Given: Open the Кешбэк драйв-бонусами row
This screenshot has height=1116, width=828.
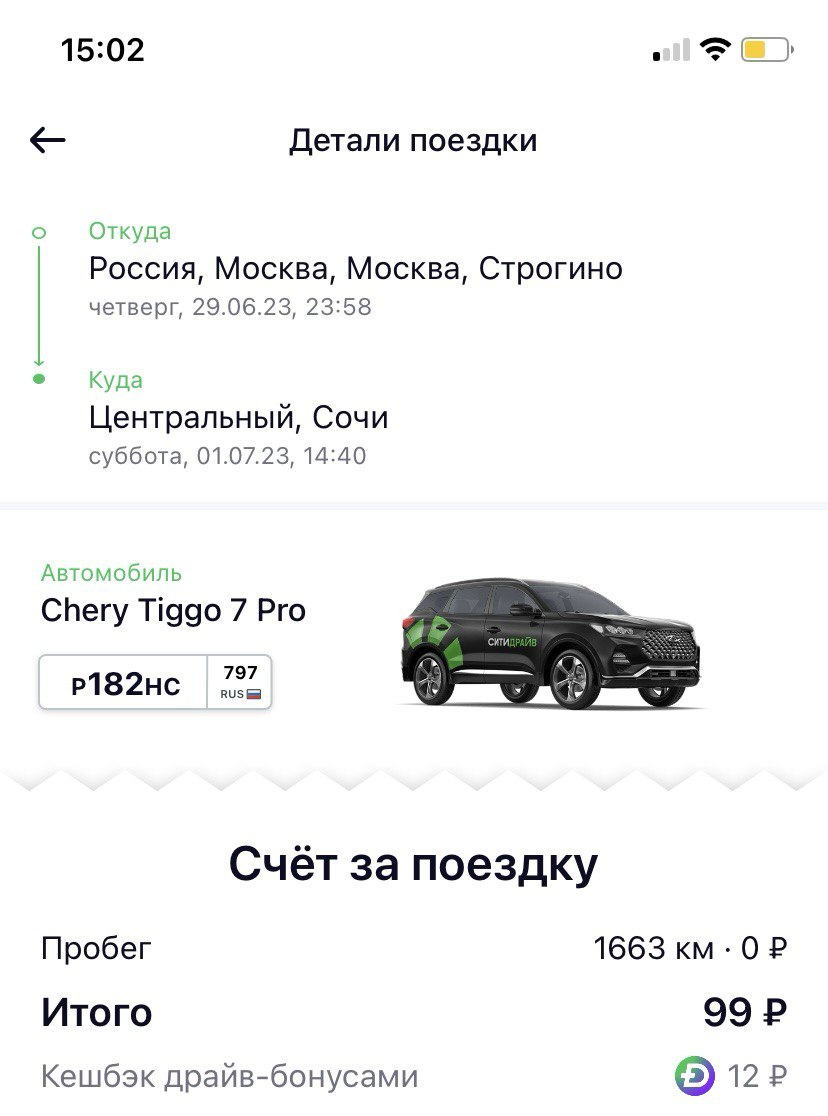Looking at the screenshot, I should point(228,1076).
